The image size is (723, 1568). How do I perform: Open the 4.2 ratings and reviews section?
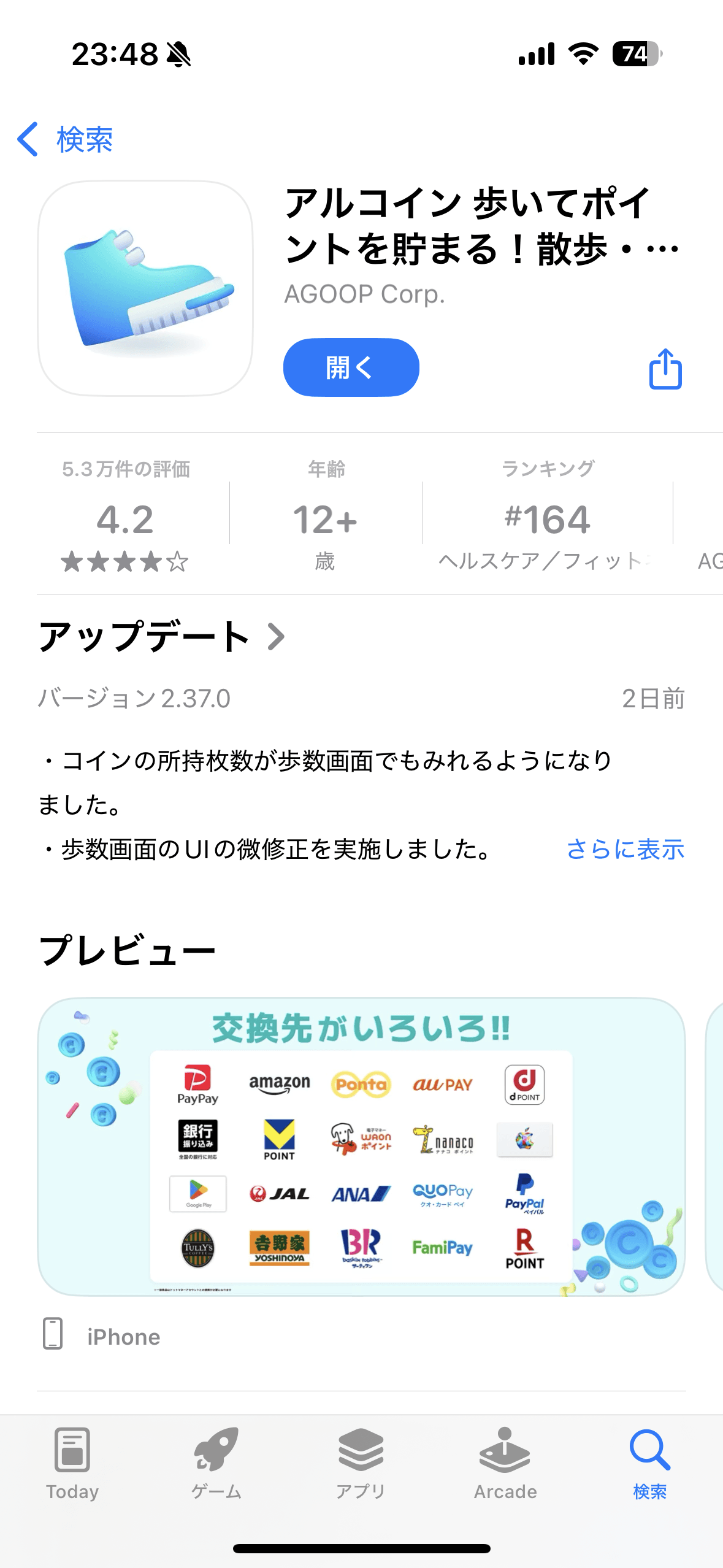click(126, 518)
